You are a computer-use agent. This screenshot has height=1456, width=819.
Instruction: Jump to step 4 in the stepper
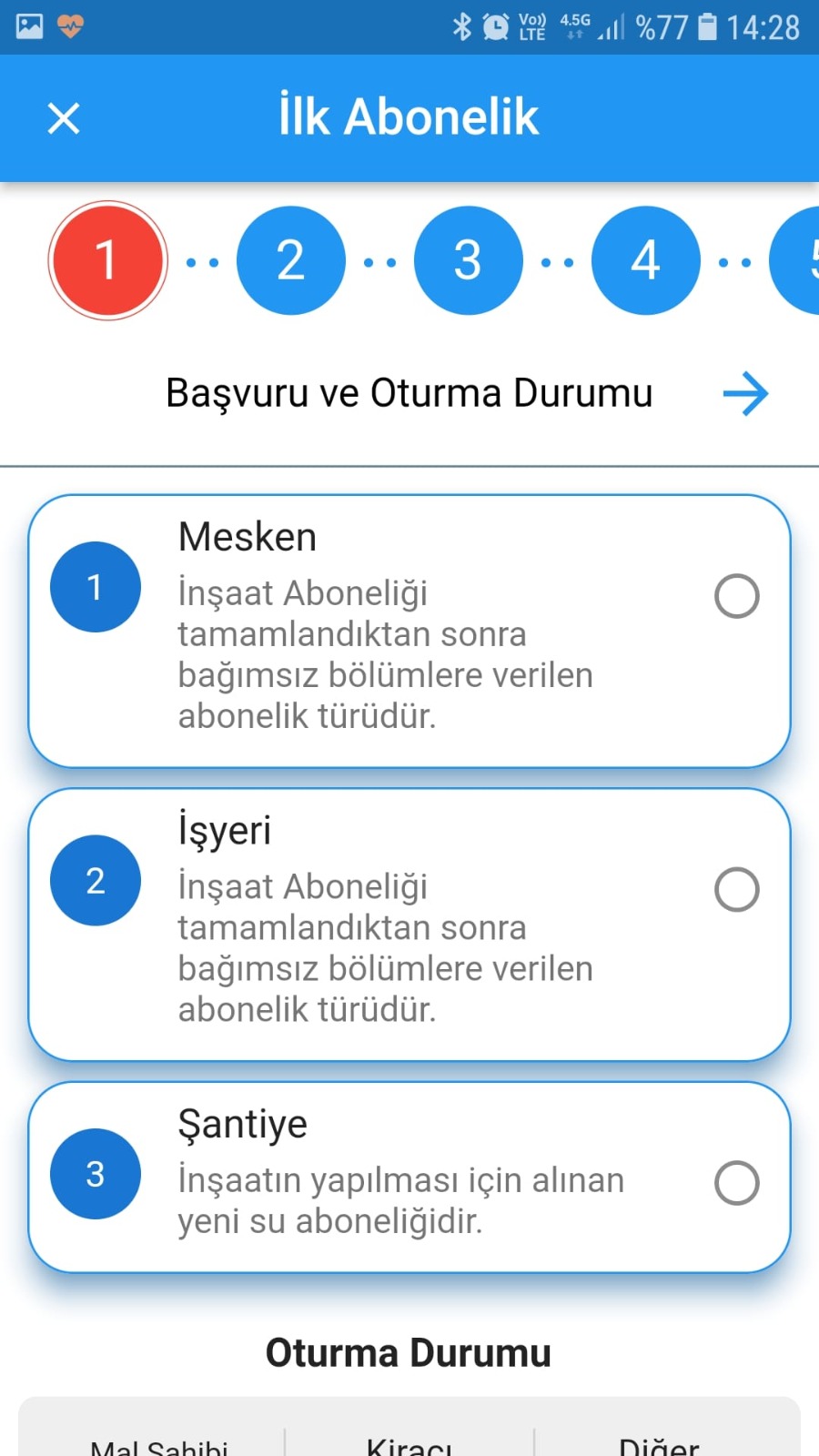pyautogui.click(x=646, y=260)
